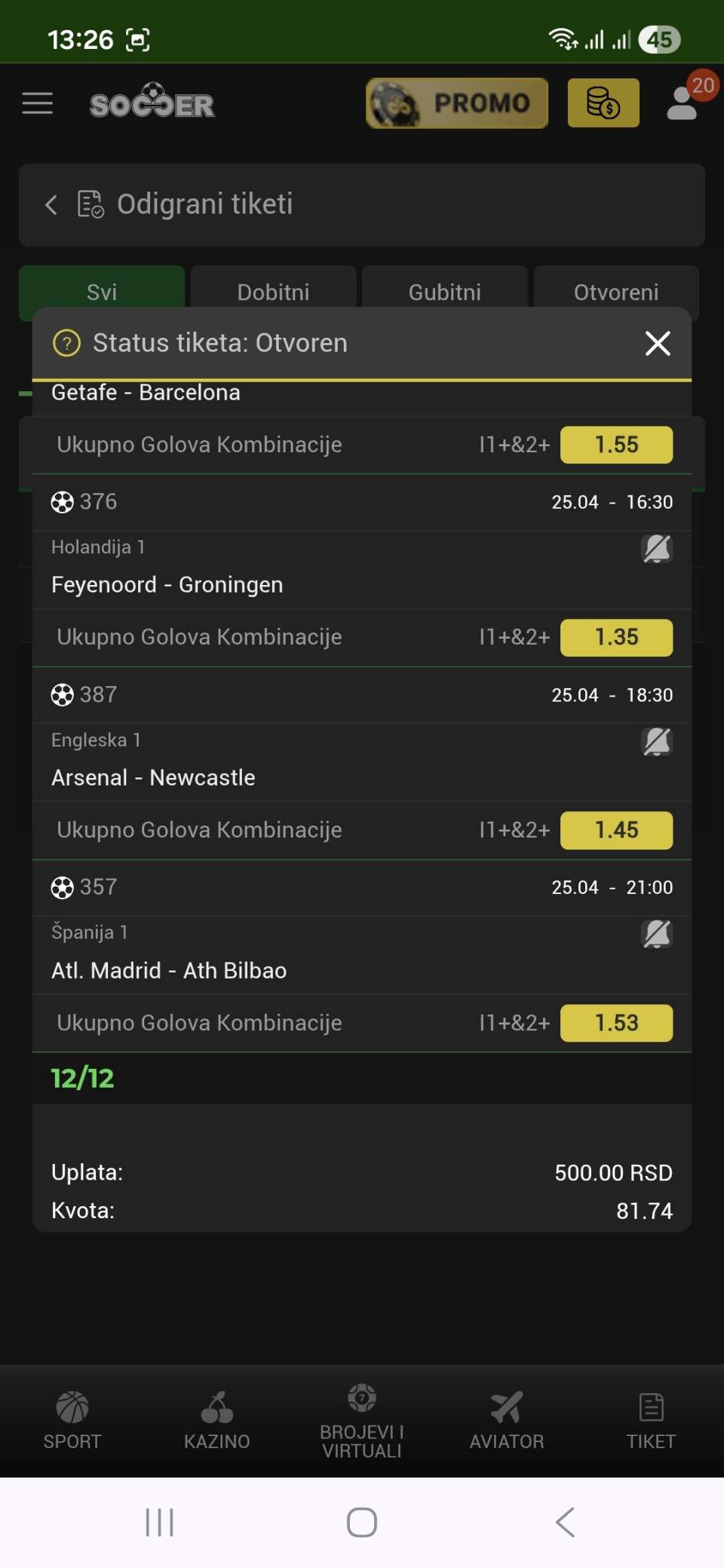
Task: Close the ticket status dialog
Action: pyautogui.click(x=658, y=344)
